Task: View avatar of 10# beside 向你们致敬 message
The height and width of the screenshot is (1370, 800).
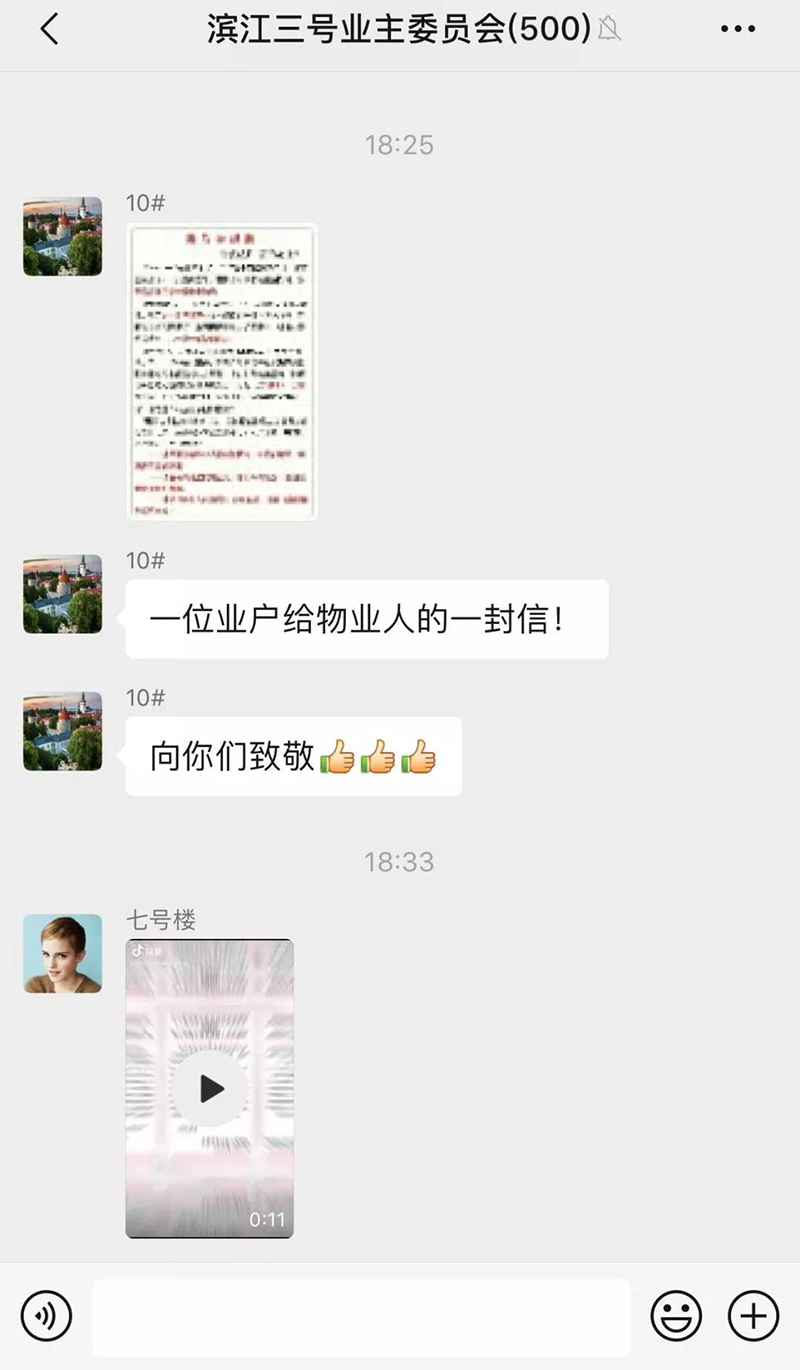Action: click(63, 731)
